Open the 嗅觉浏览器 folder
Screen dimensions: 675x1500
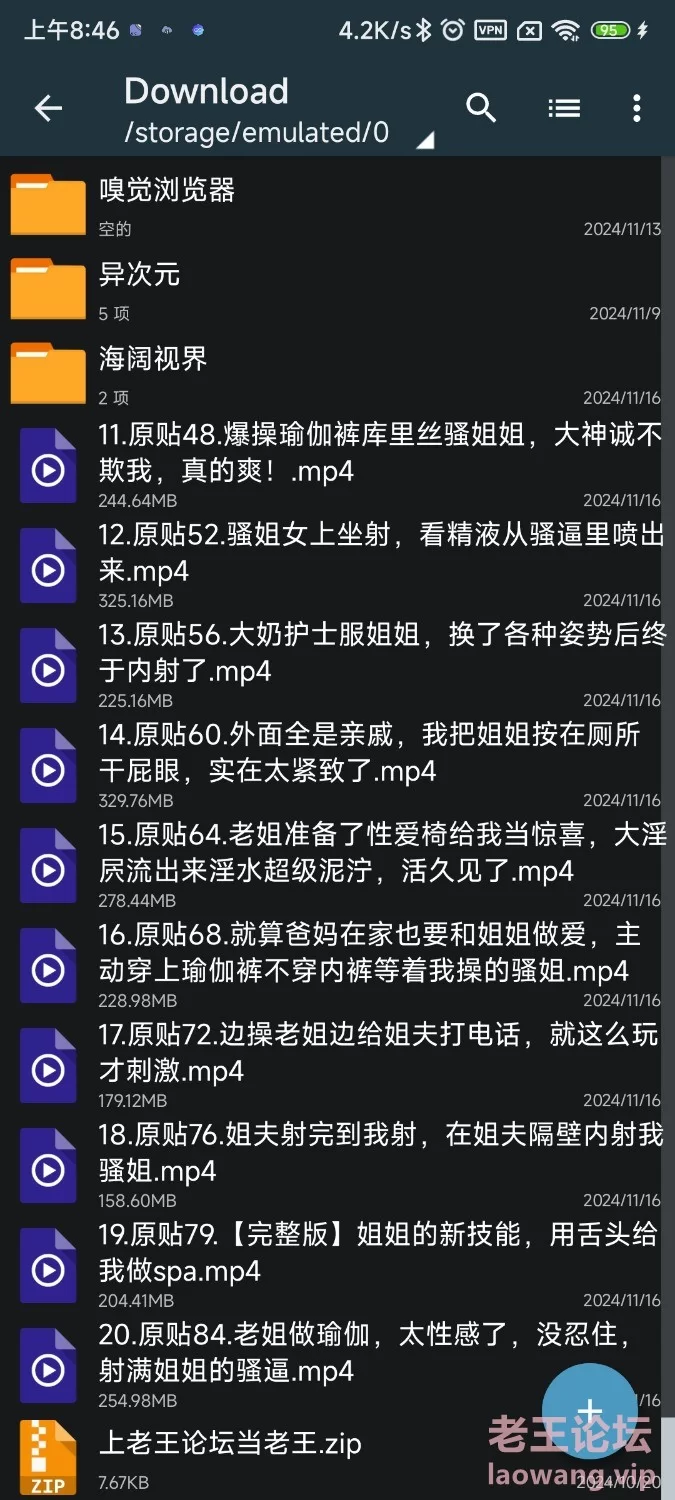(337, 206)
